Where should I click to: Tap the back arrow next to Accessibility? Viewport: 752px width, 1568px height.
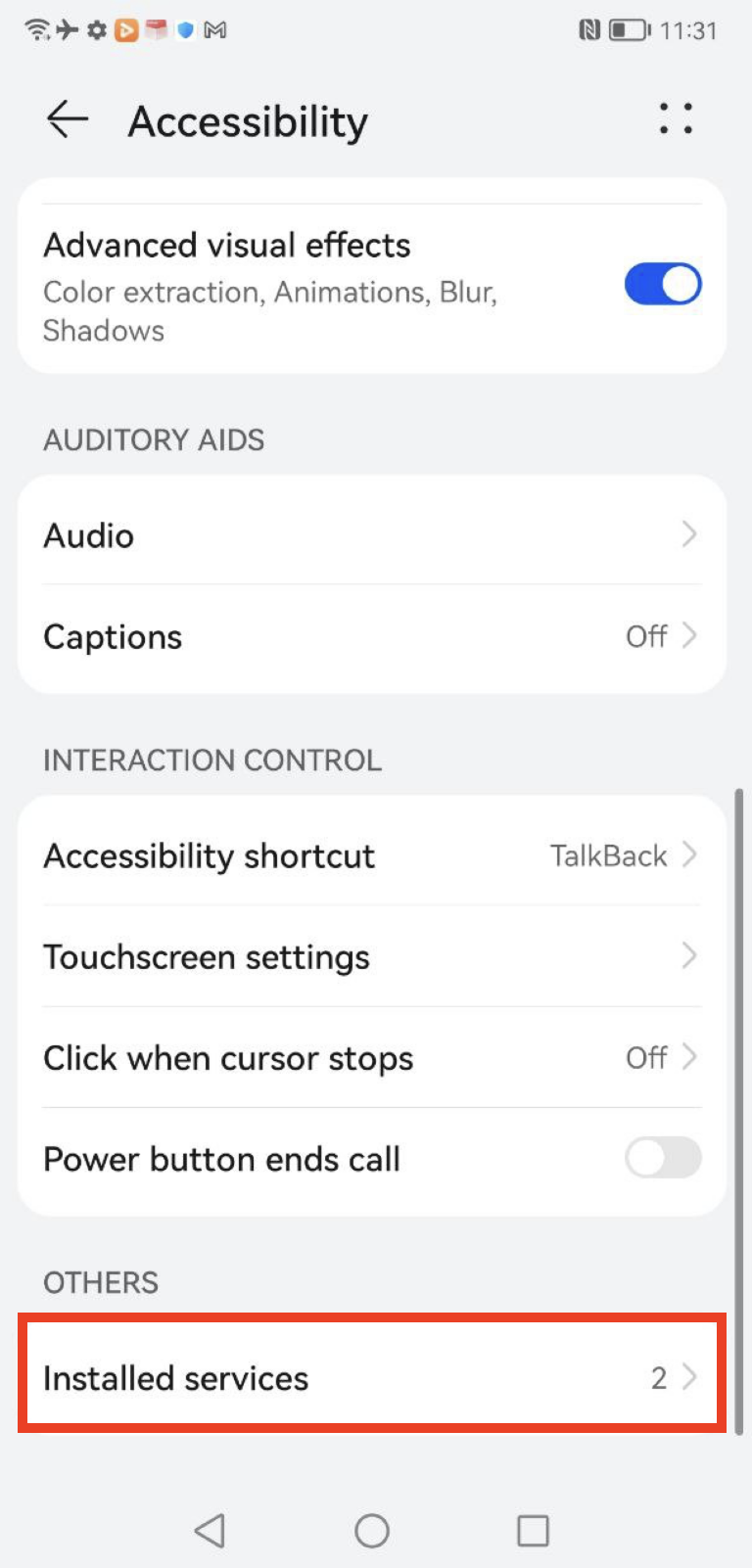(65, 119)
